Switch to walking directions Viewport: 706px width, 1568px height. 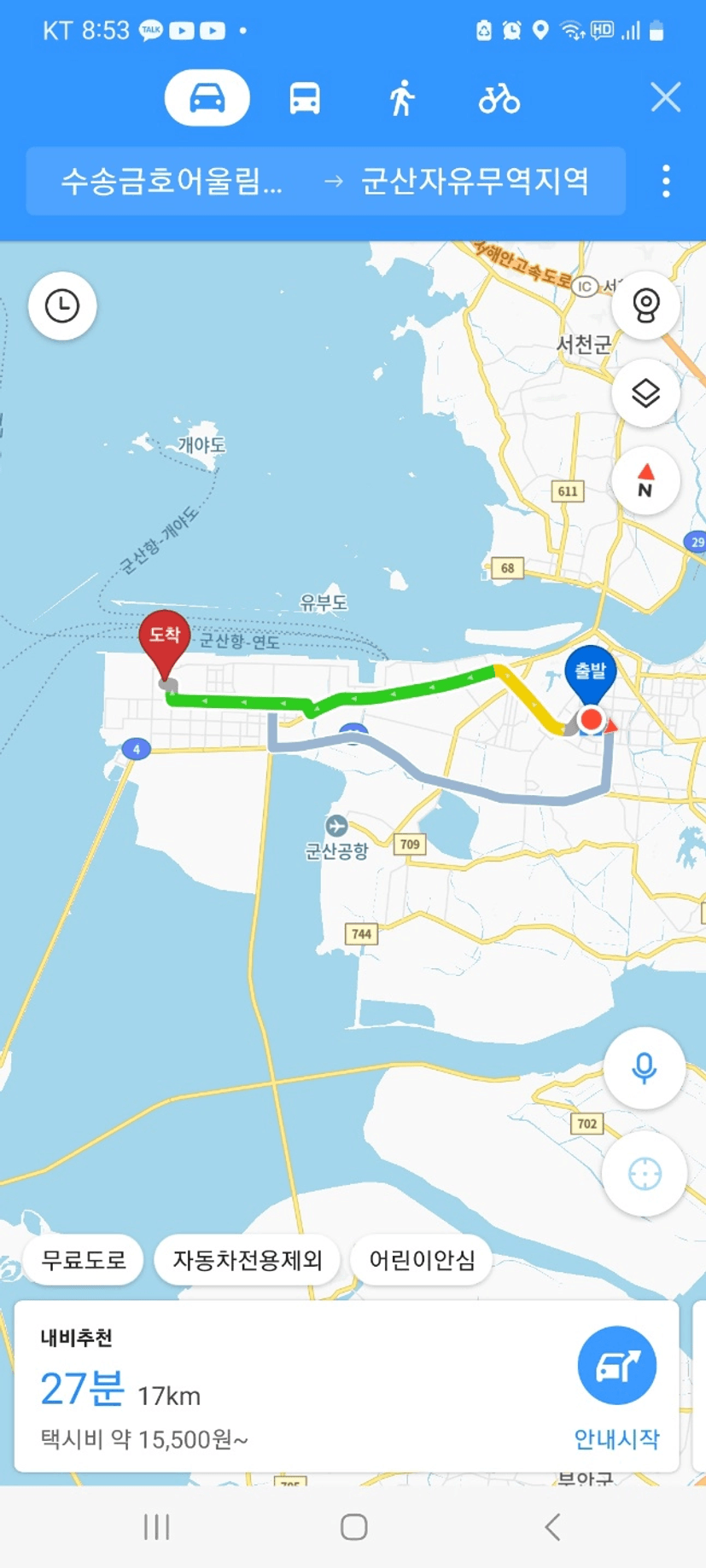[x=401, y=98]
